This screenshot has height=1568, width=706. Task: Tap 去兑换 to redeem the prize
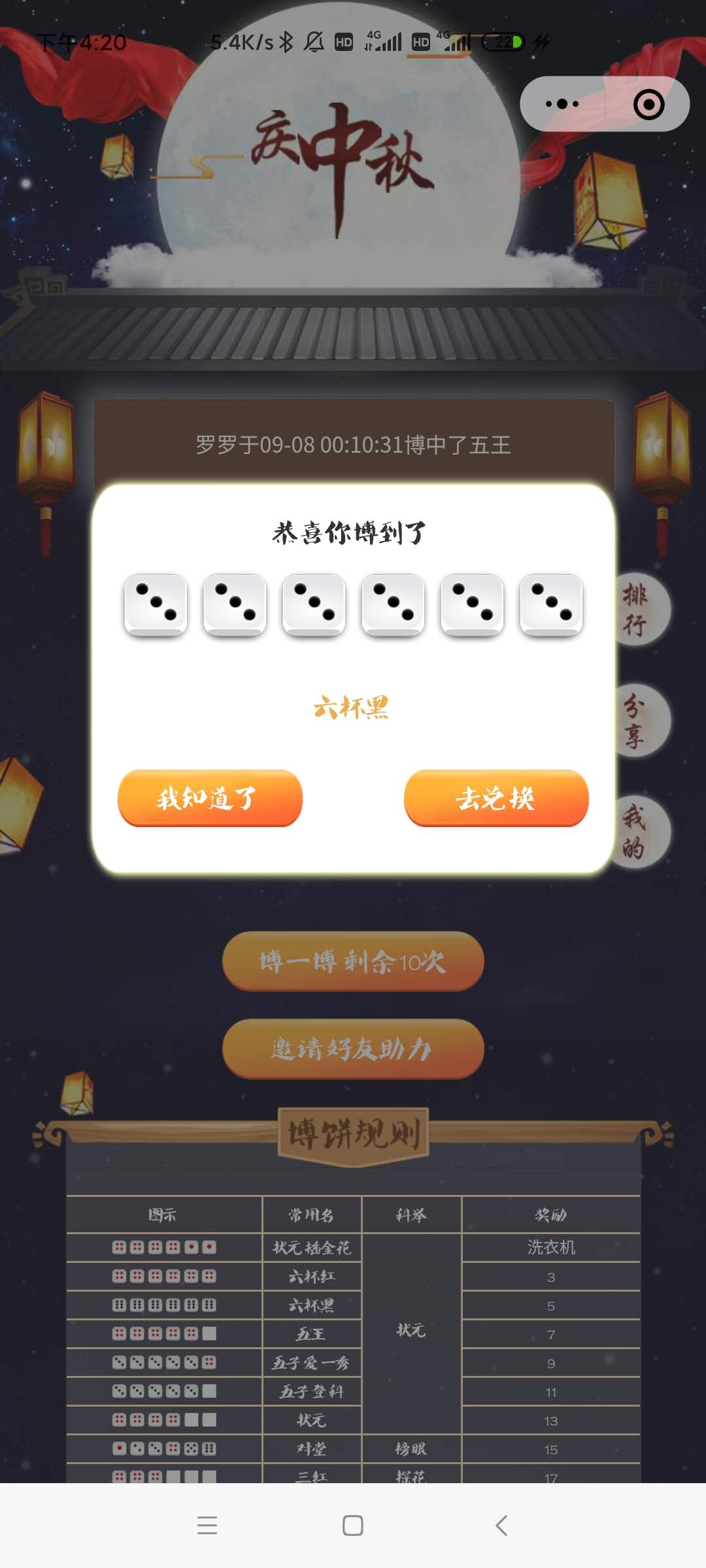pos(496,798)
